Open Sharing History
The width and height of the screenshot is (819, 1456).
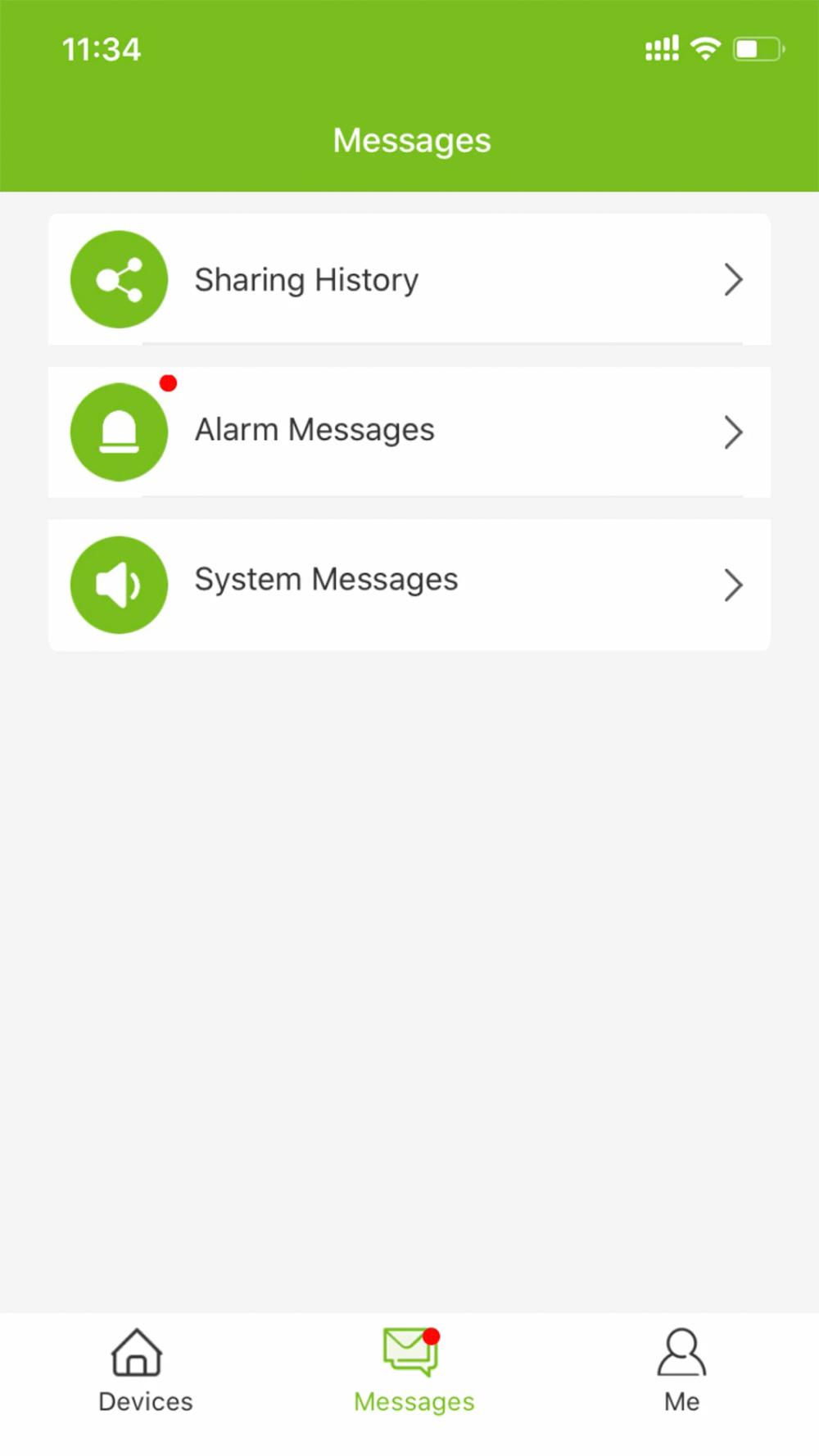pyautogui.click(x=409, y=279)
